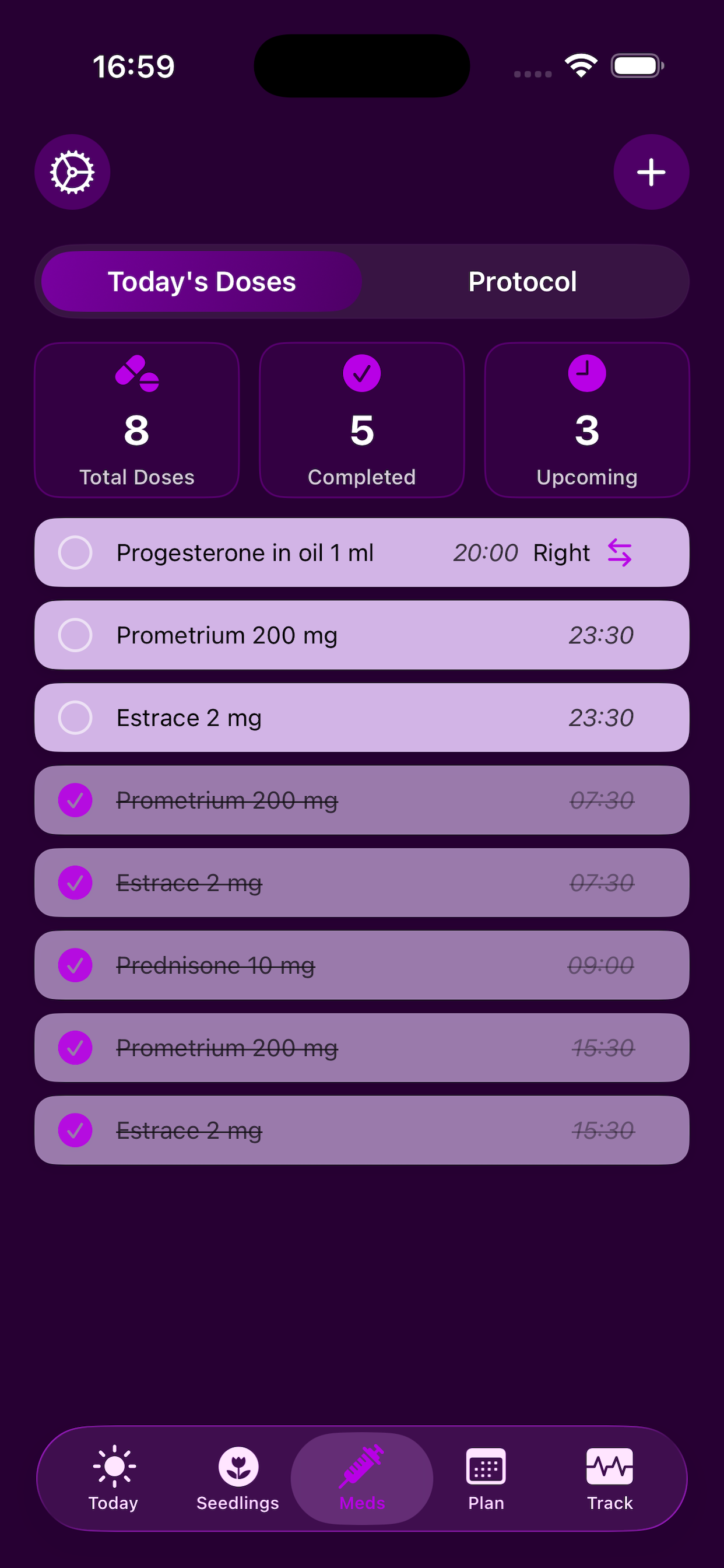Uncheck Prednisone 10 mg at 09:00
Viewport: 724px width, 1568px height.
[75, 965]
